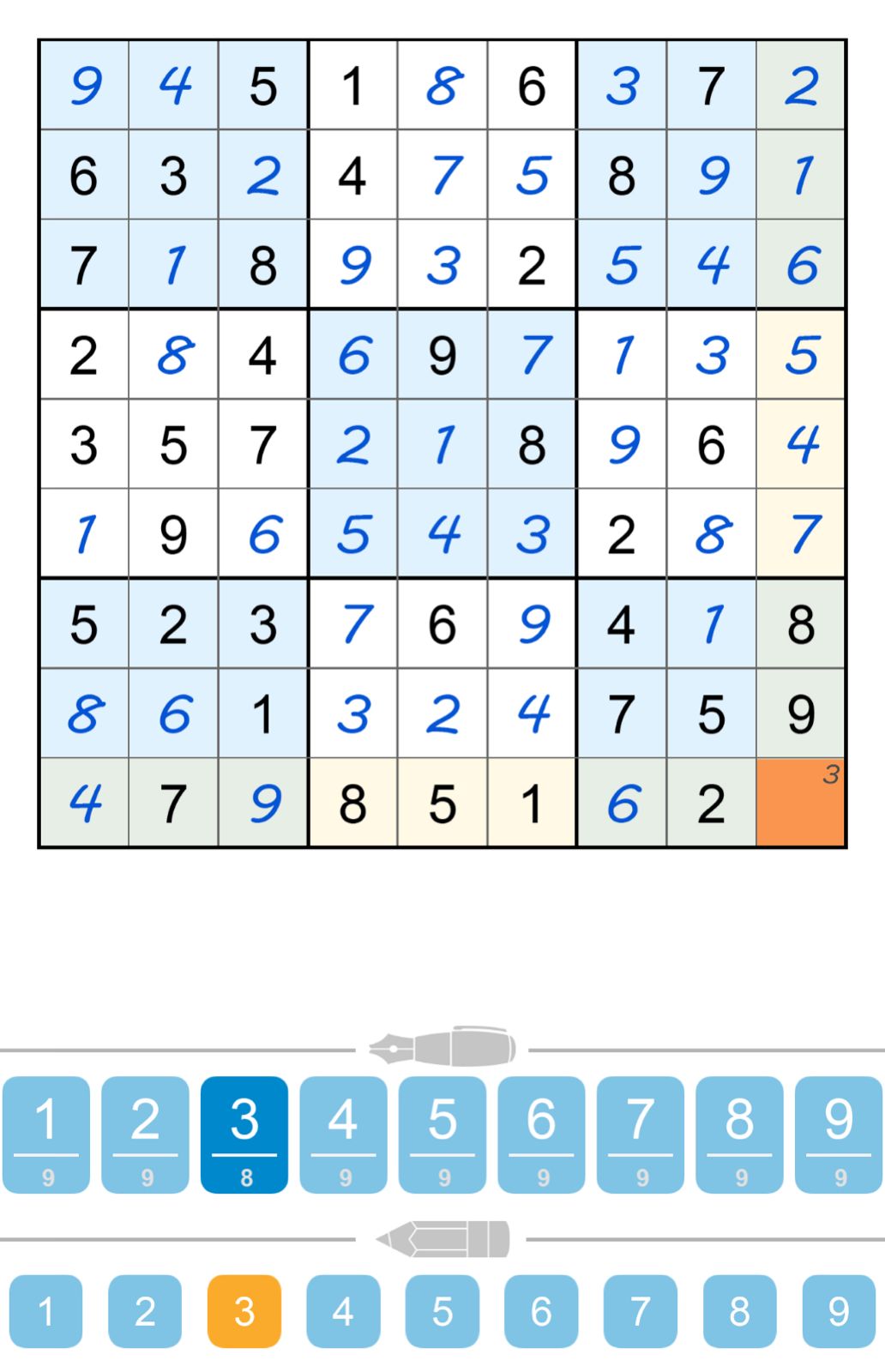Viewport: 885px width, 1372px height.
Task: Enter pen digit 1 in the cell
Action: point(46,1134)
